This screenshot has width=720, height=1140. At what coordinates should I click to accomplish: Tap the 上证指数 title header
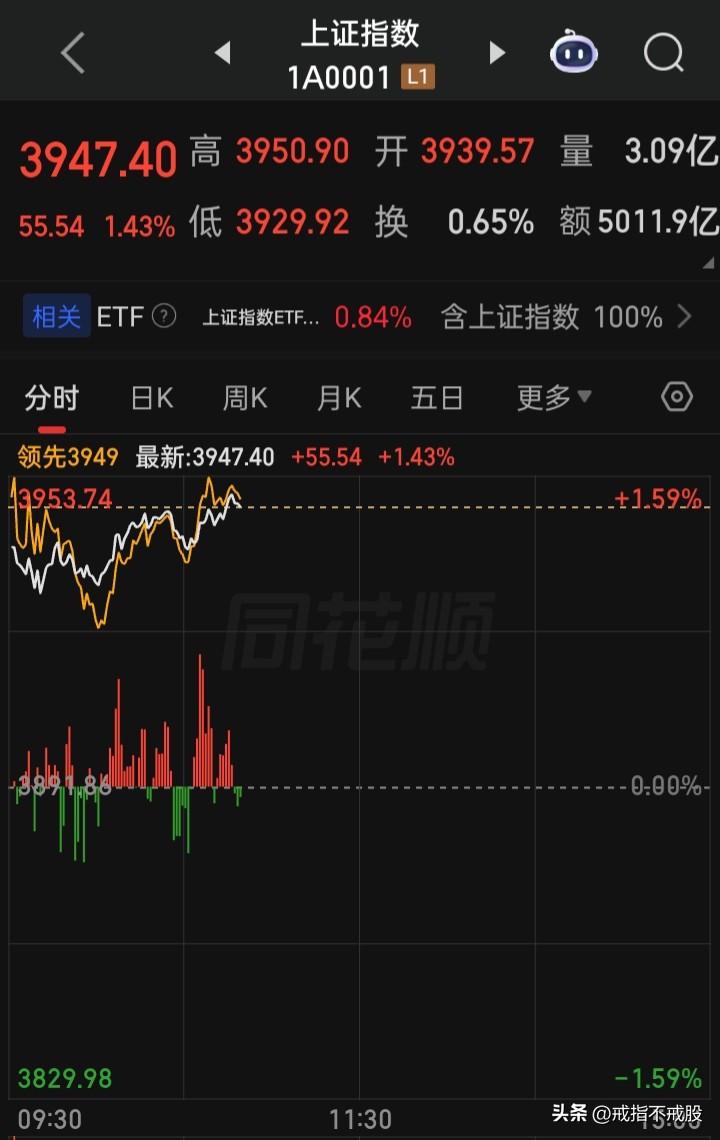click(x=362, y=34)
